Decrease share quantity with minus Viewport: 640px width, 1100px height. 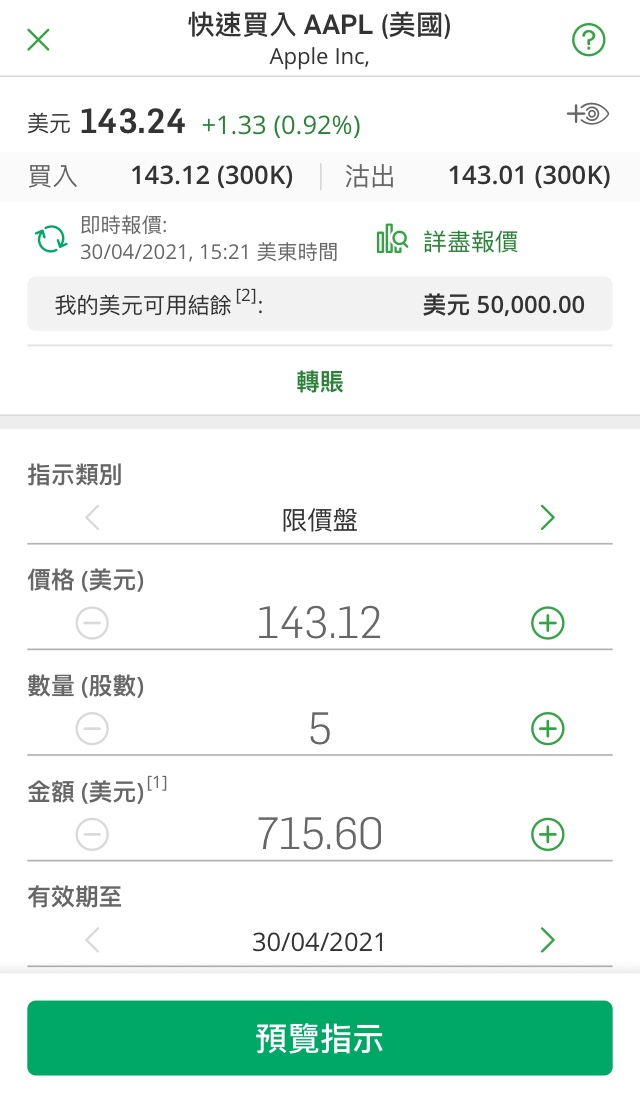click(92, 729)
